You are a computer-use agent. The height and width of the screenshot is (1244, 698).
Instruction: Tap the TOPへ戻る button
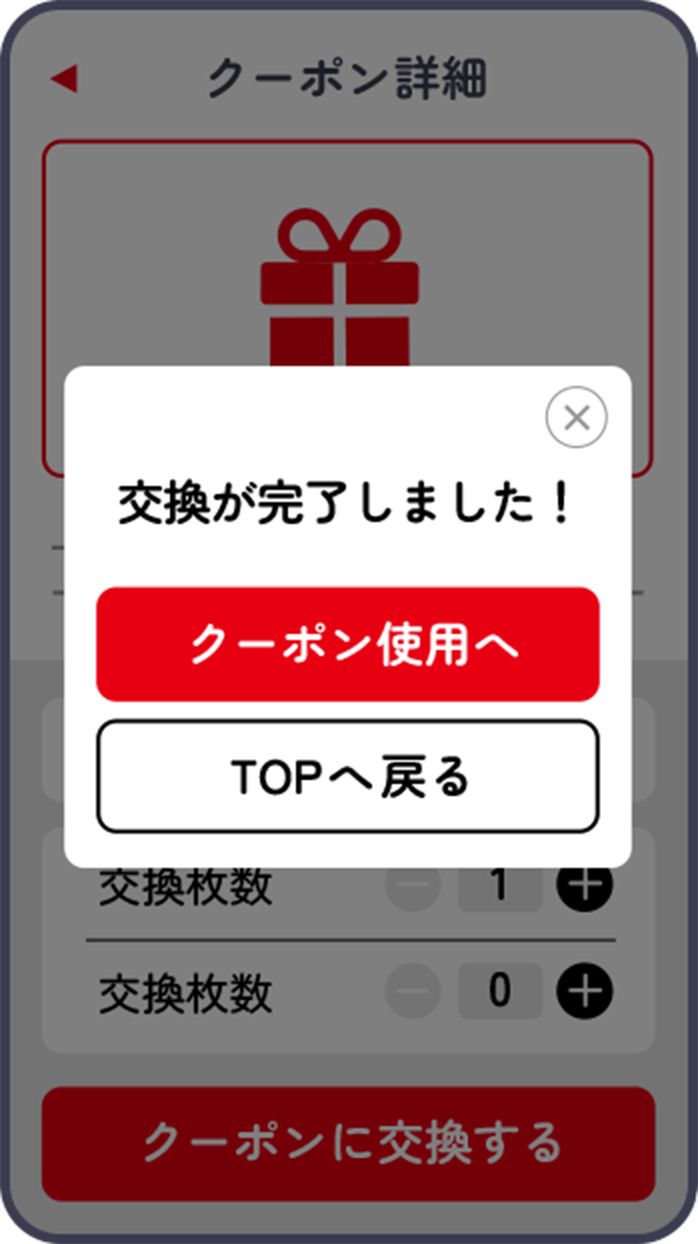348,776
